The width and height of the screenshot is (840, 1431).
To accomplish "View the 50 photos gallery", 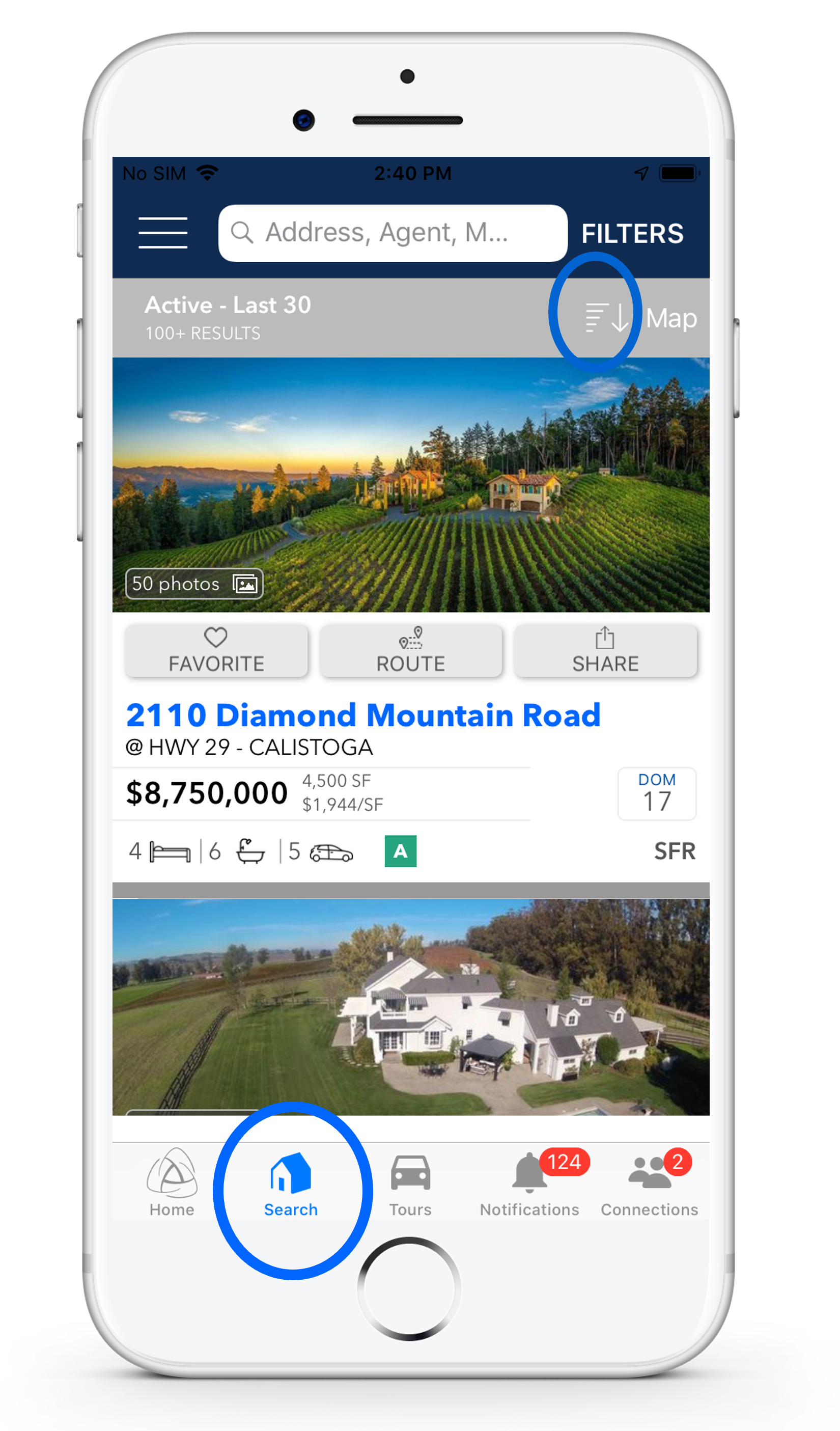I will coord(194,584).
